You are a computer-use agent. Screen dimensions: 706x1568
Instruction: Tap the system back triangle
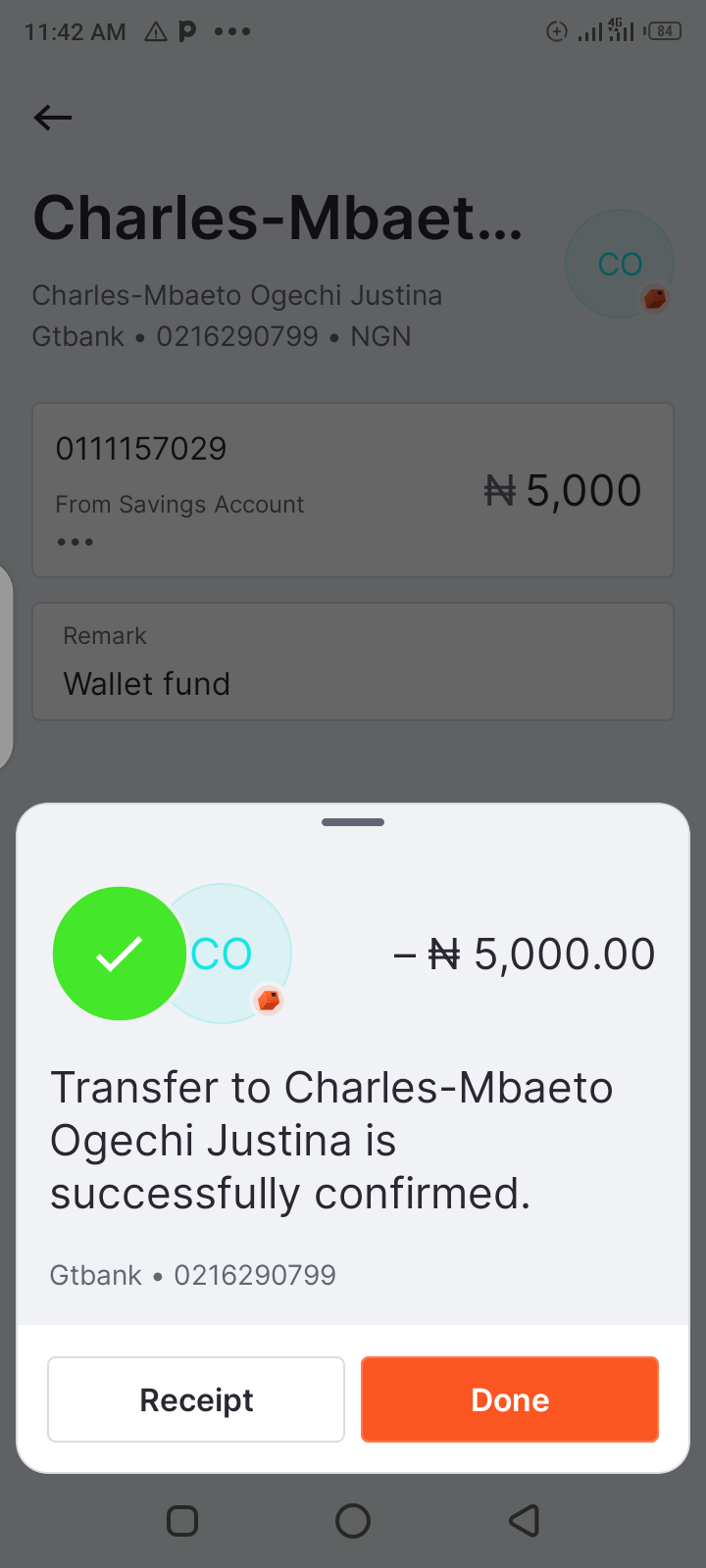pos(525,1521)
